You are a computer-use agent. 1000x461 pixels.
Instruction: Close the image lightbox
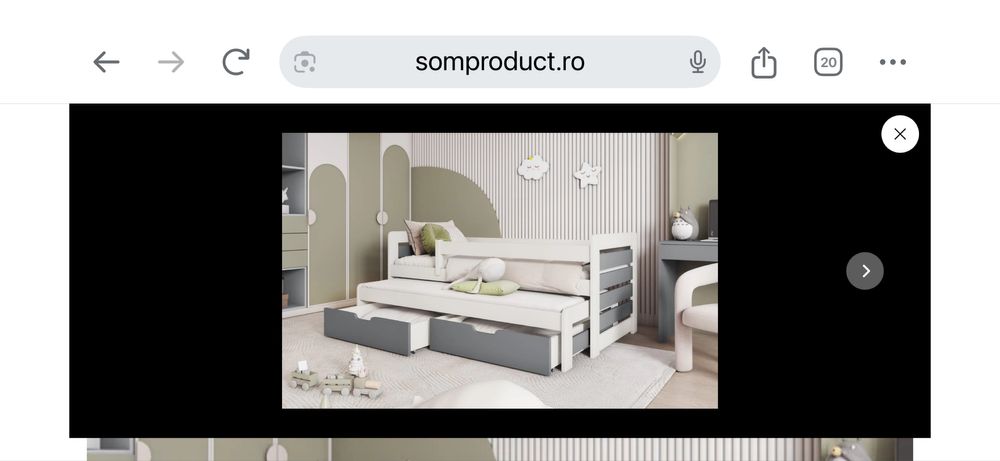pyautogui.click(x=900, y=134)
